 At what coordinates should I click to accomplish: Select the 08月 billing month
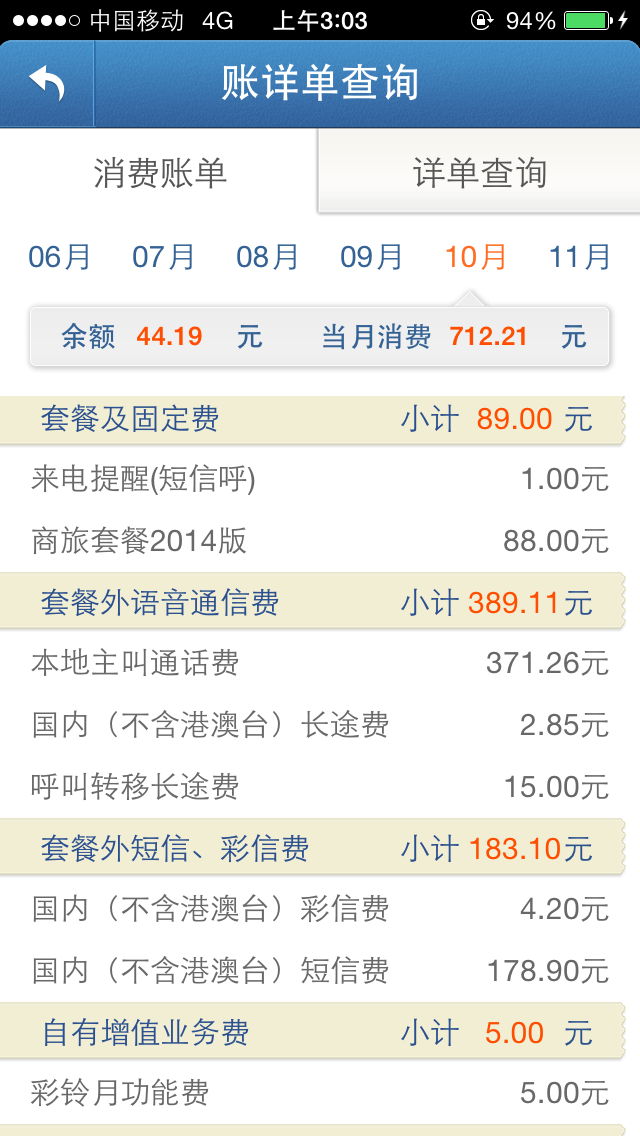tap(267, 257)
